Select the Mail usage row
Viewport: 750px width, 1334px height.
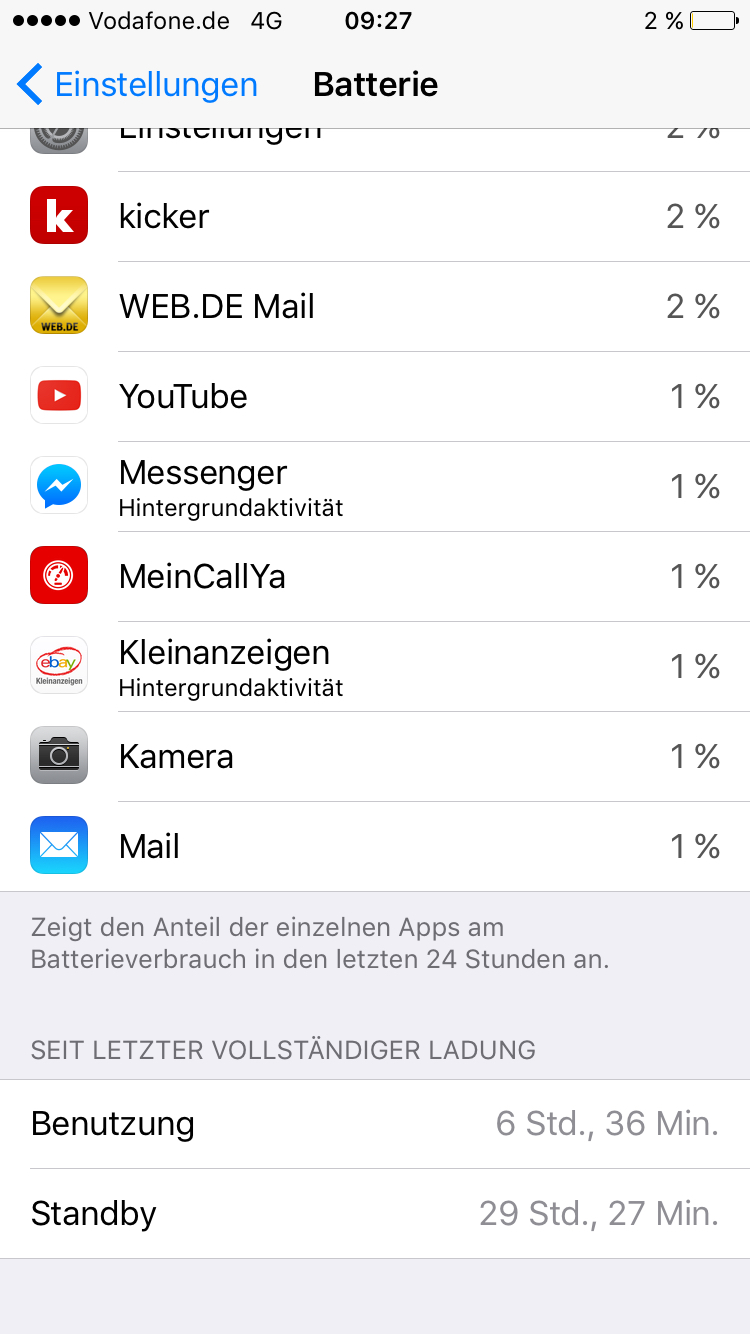(375, 847)
